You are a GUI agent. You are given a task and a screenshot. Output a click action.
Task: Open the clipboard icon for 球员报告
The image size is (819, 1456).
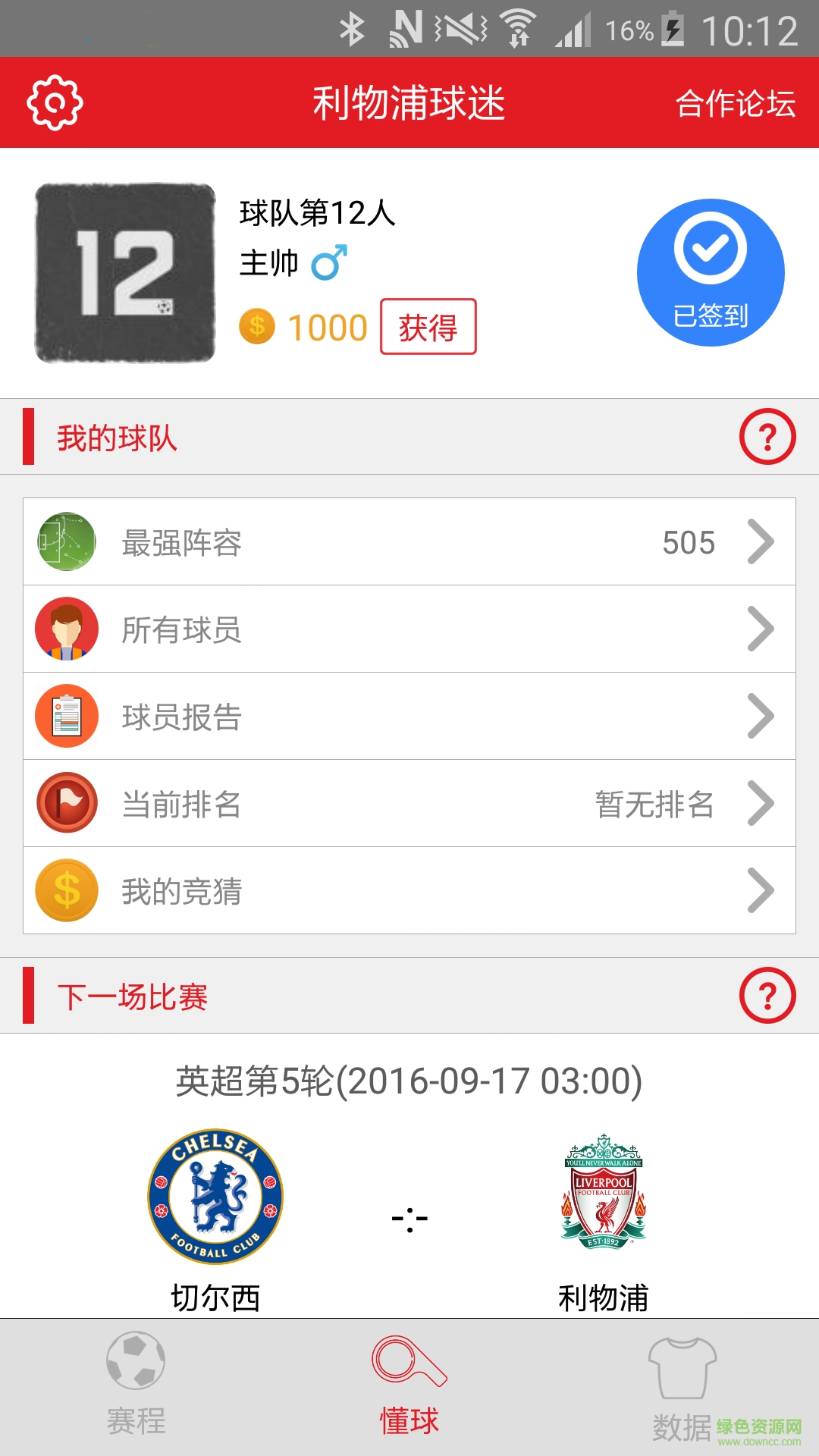click(x=67, y=717)
